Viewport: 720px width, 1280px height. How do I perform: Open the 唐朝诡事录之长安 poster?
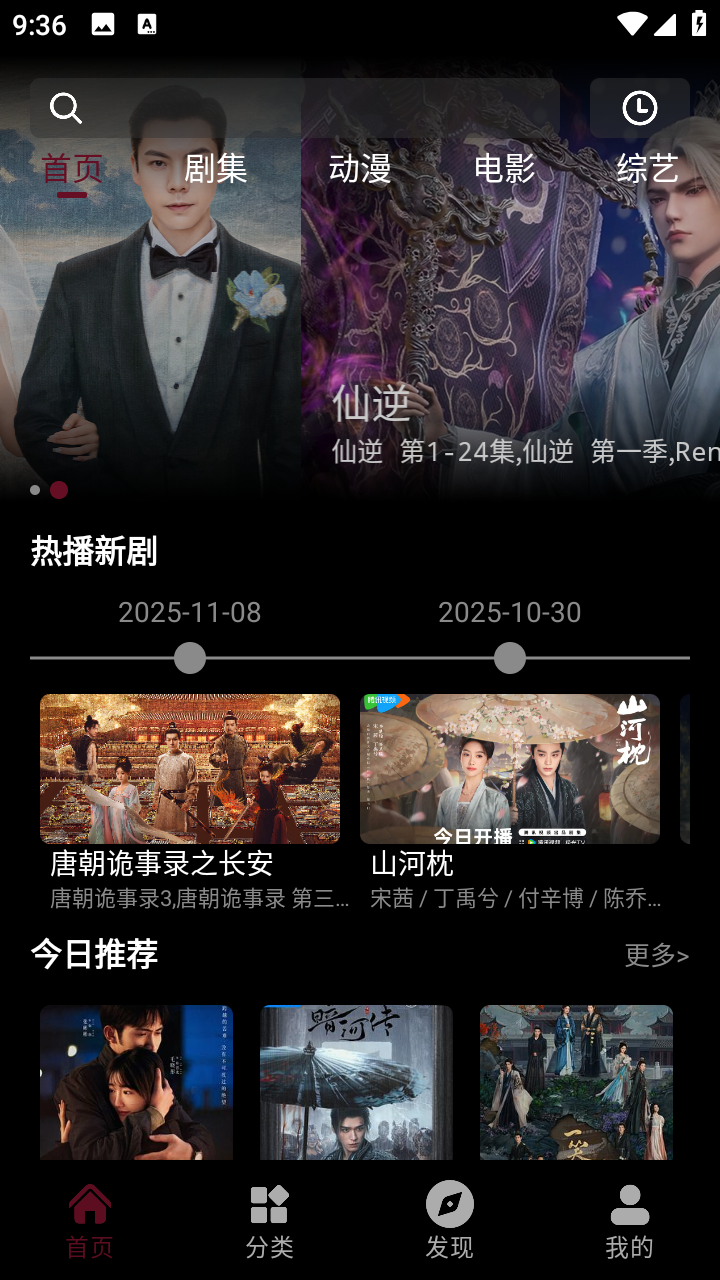(x=190, y=768)
